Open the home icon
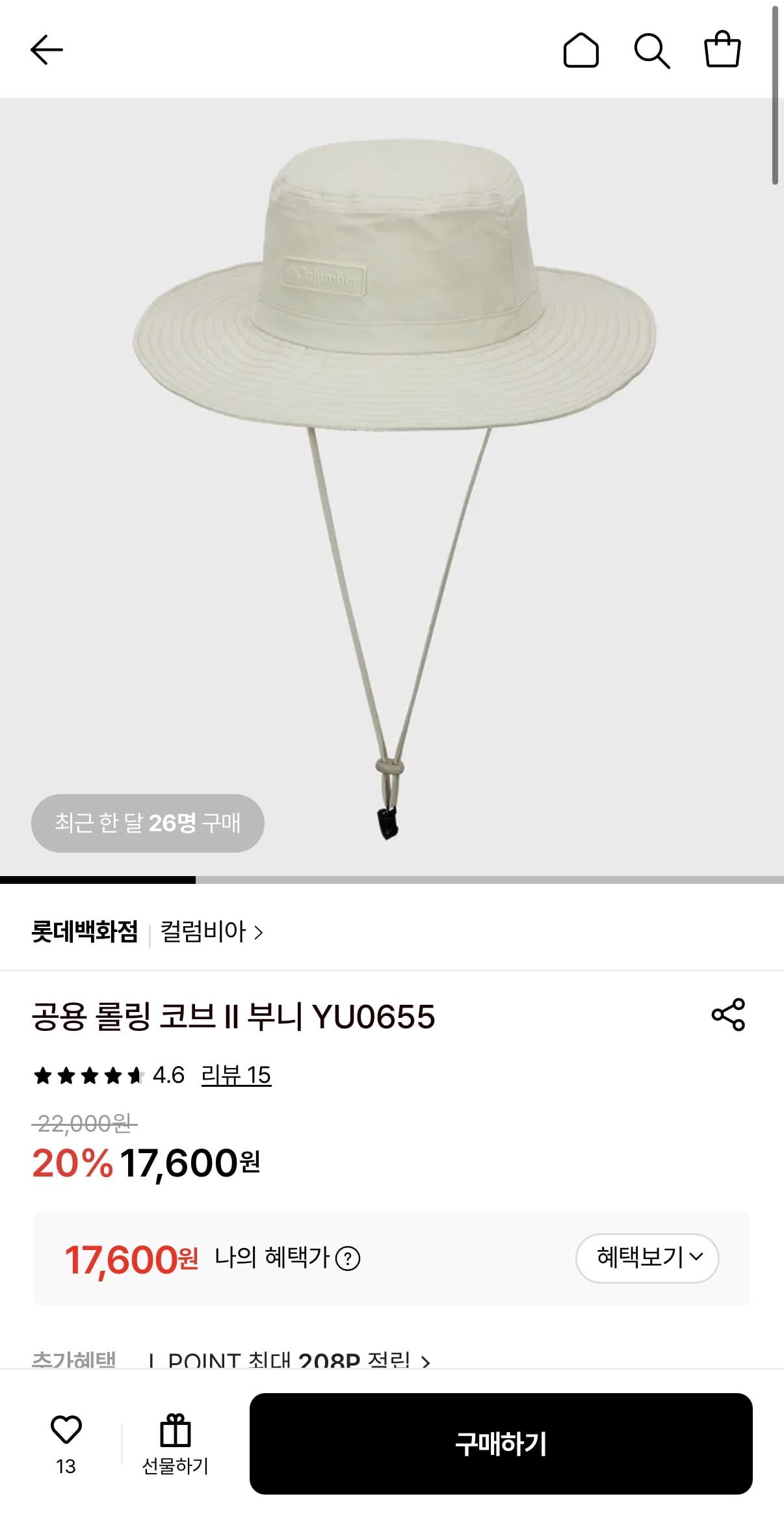Viewport: 784px width, 1518px height. (581, 50)
